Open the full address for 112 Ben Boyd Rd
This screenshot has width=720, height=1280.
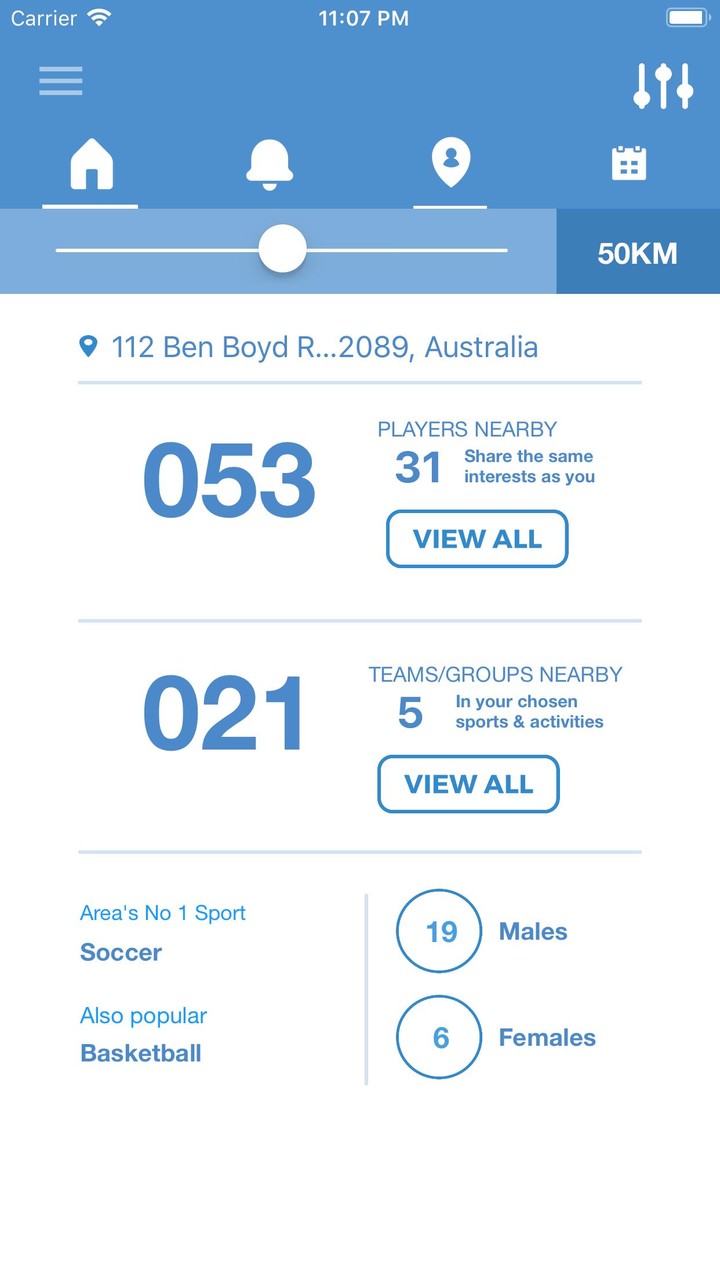325,347
